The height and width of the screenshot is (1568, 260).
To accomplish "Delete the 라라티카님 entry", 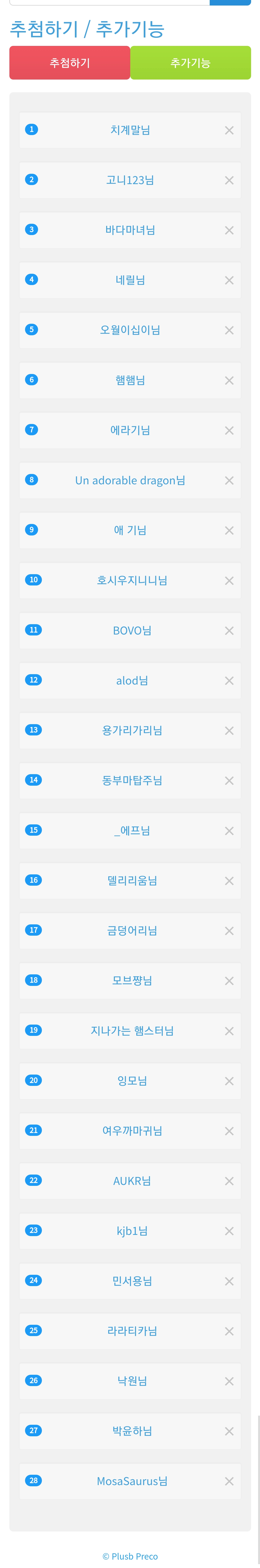I will [x=229, y=1331].
